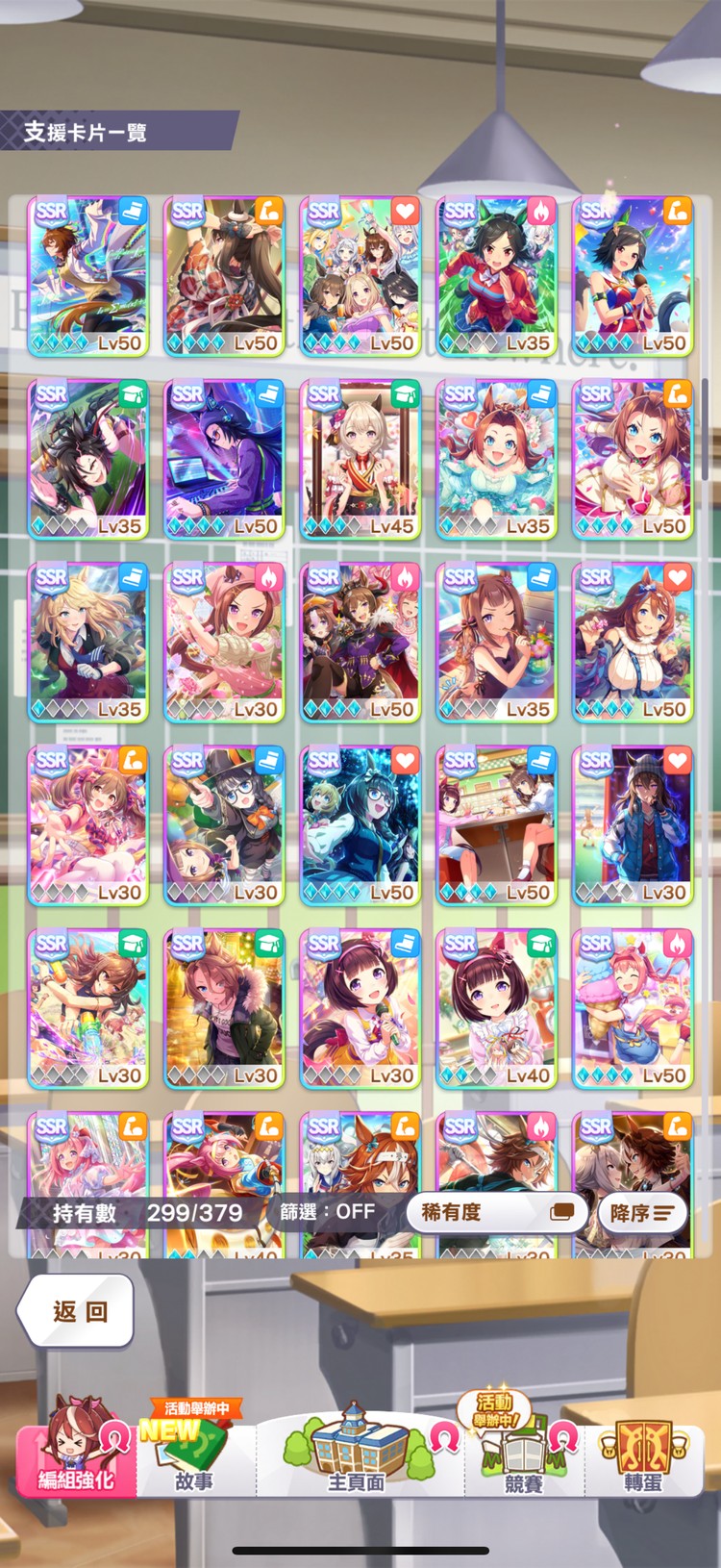Open the witch hat girl card, Lv30
721x1568 pixels.
tap(224, 825)
